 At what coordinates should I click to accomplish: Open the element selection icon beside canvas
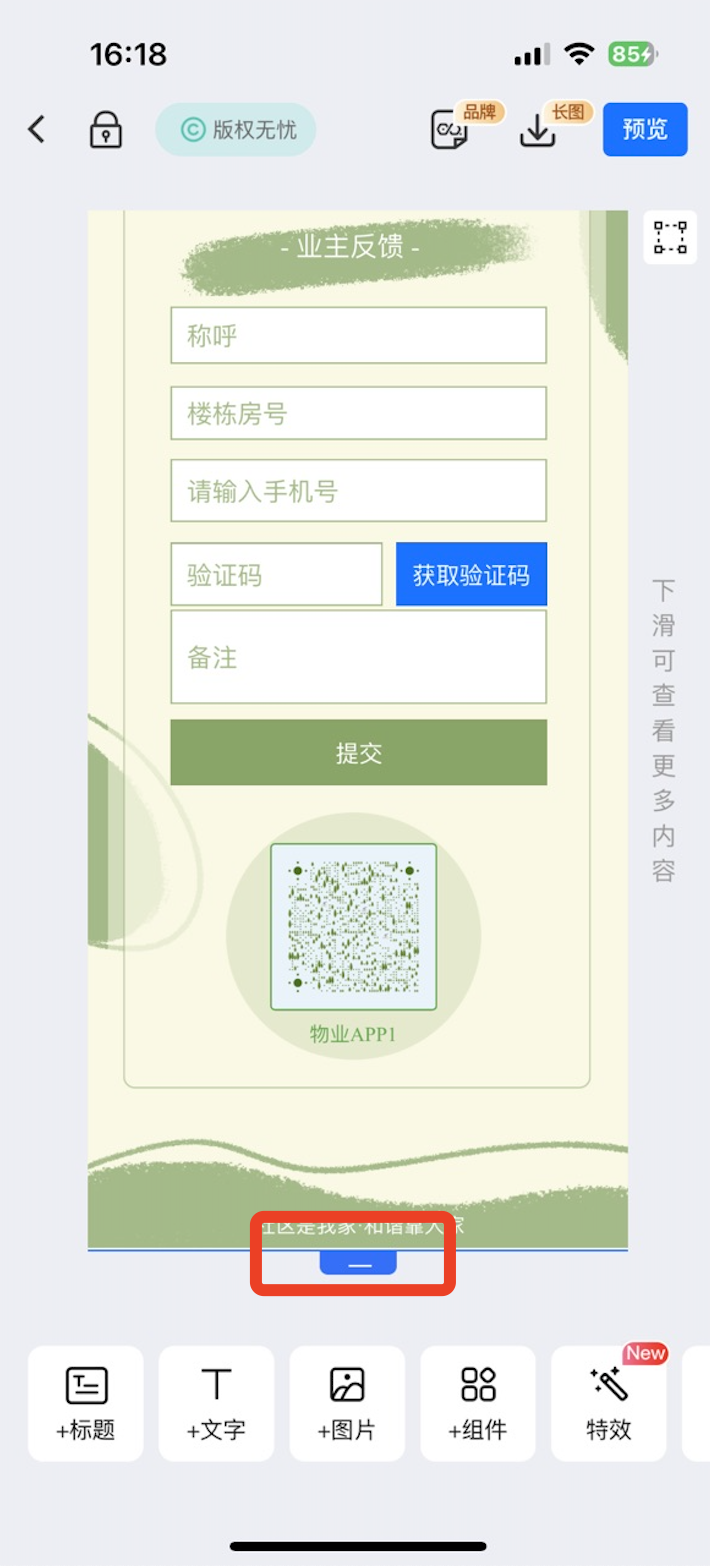(670, 238)
